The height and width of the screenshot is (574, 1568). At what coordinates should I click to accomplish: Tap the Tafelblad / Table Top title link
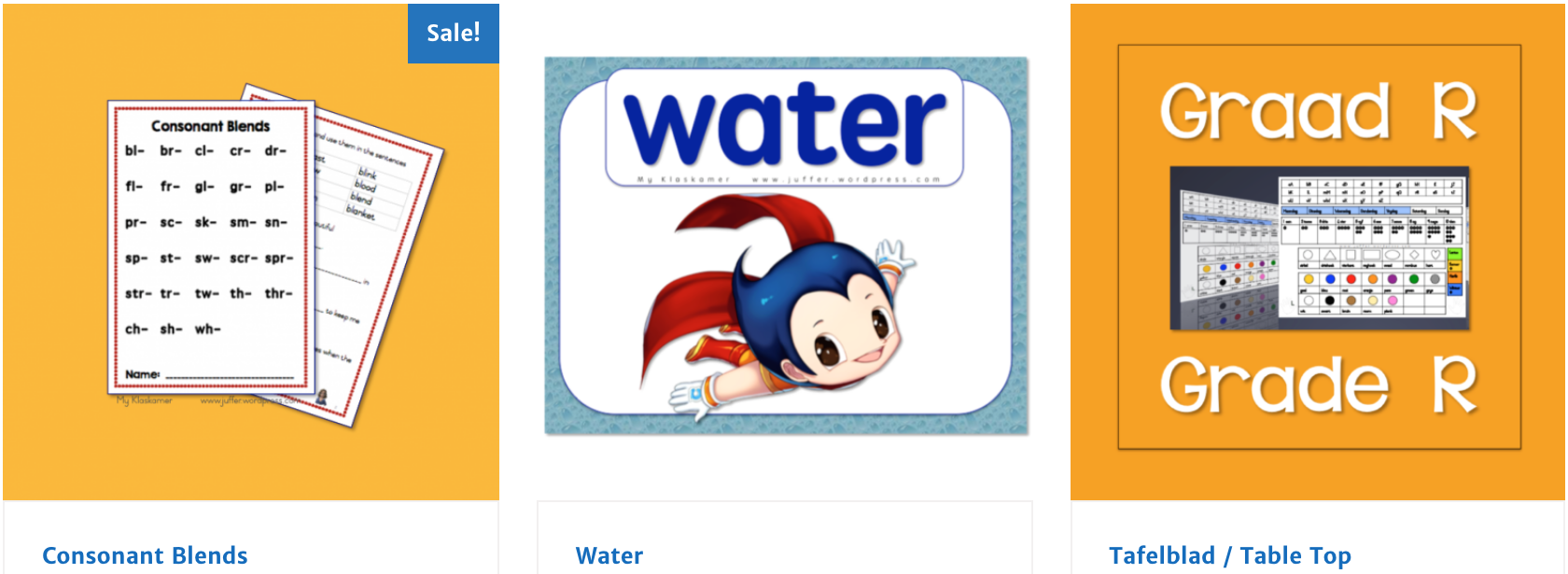tap(1229, 555)
